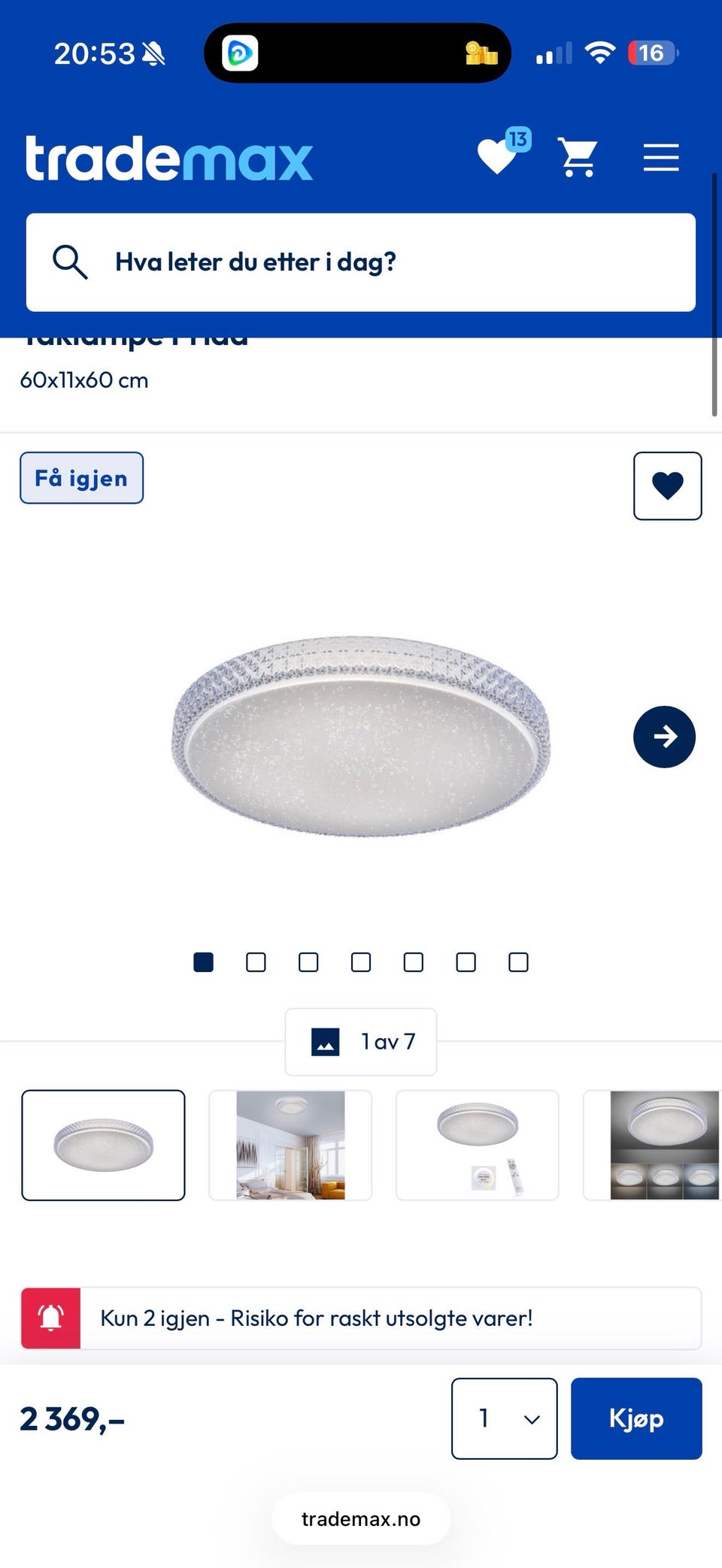Select the first lamp thumbnail

click(103, 1145)
